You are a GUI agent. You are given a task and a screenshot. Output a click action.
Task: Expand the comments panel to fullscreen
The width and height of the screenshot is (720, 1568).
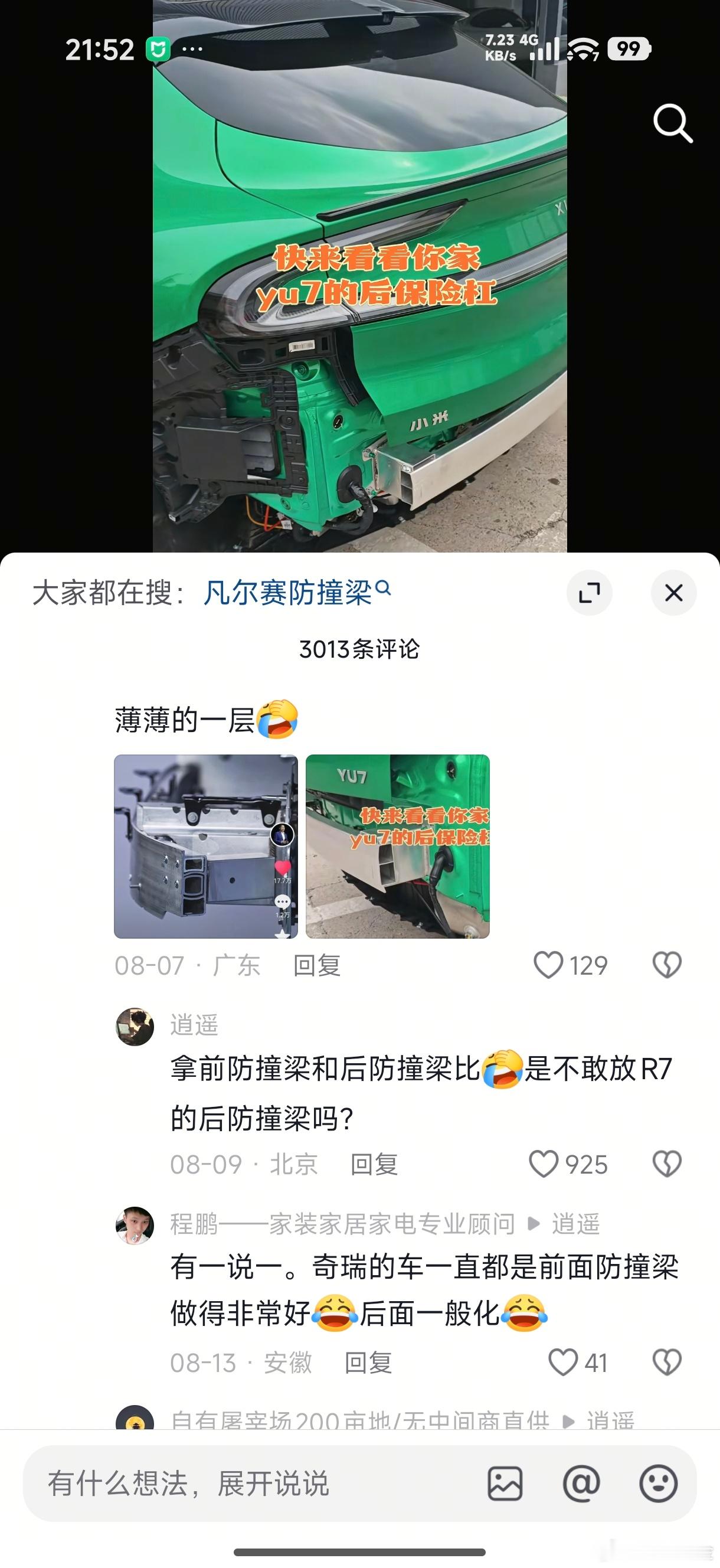point(590,592)
